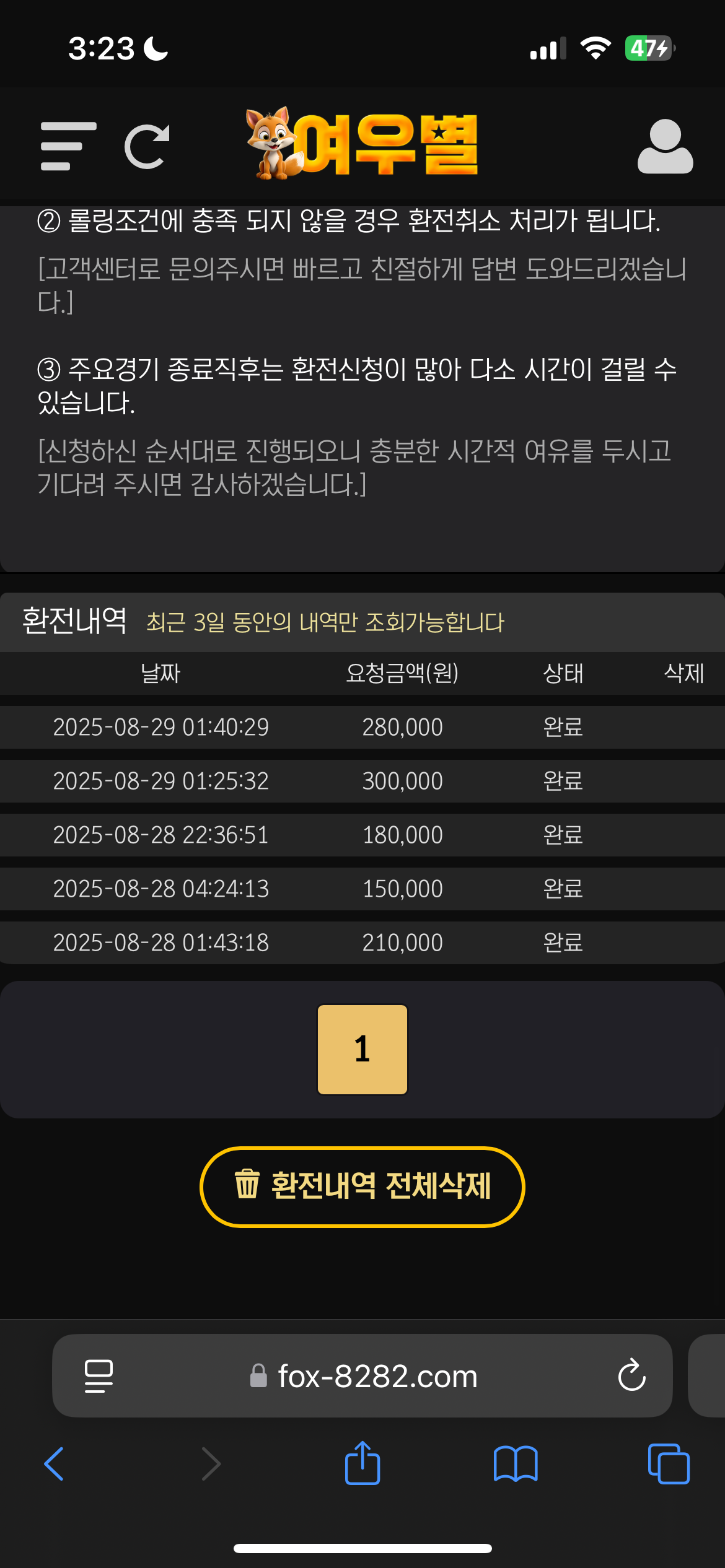Open Safari bookmarks
Image resolution: width=725 pixels, height=1568 pixels.
click(x=516, y=1464)
